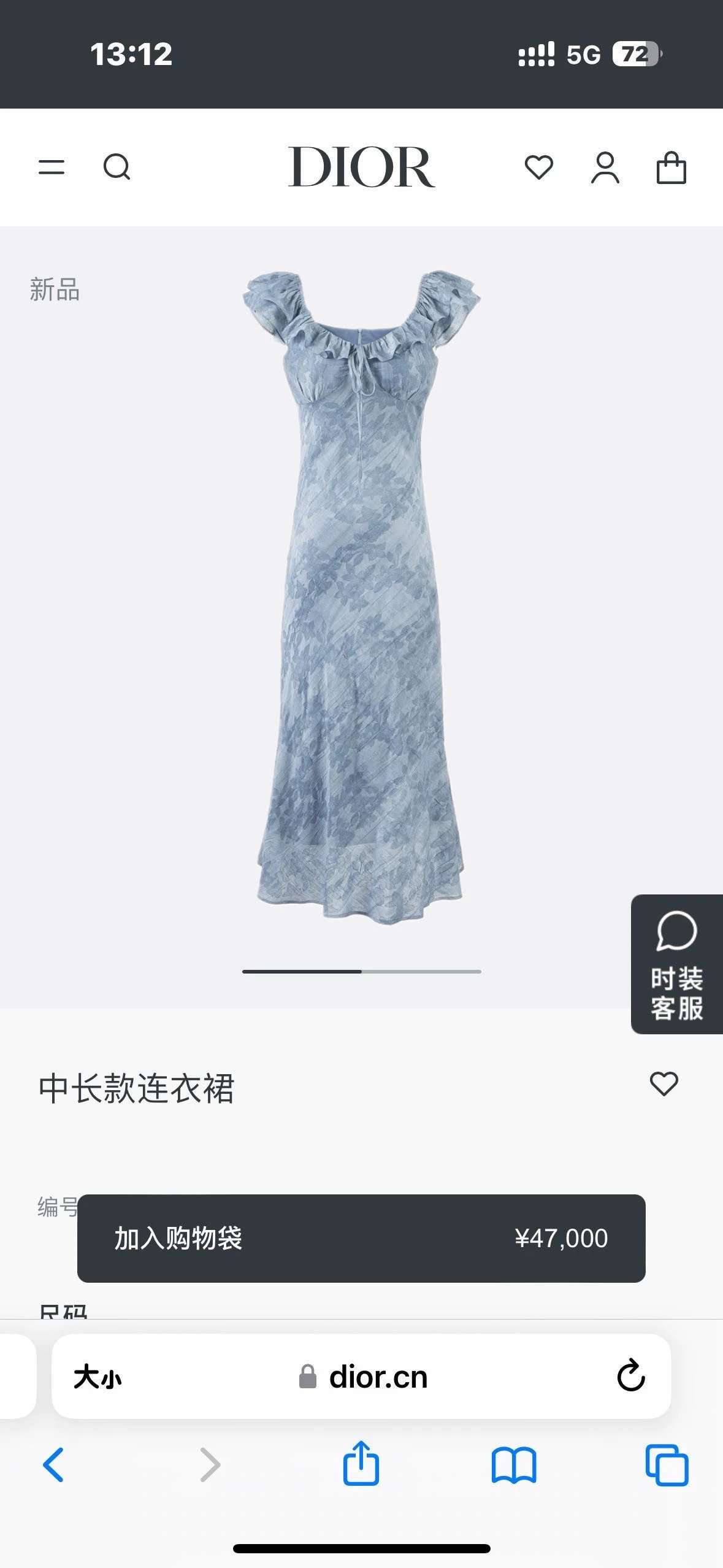
Task: Go back to the previous page
Action: pos(53,1465)
